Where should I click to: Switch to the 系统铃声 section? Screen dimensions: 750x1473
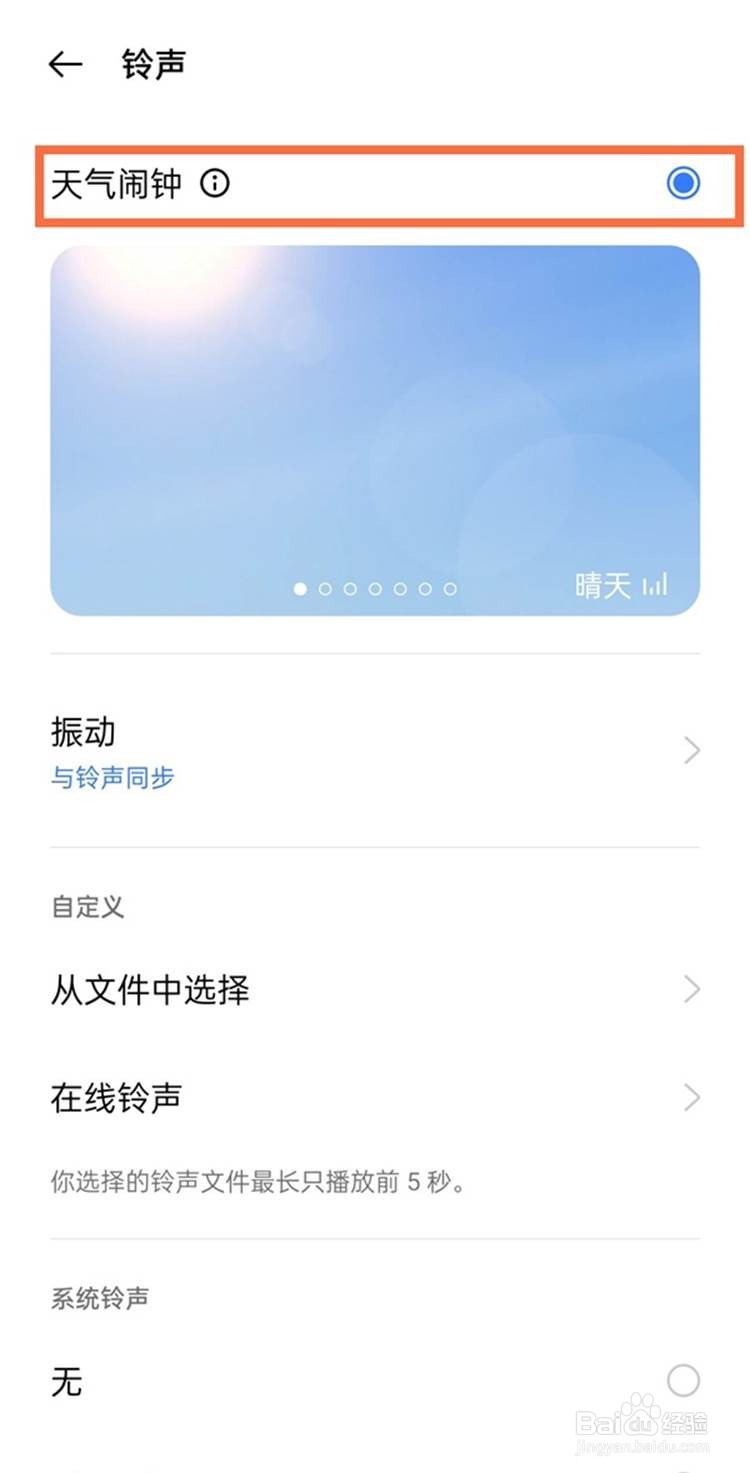[x=100, y=1297]
